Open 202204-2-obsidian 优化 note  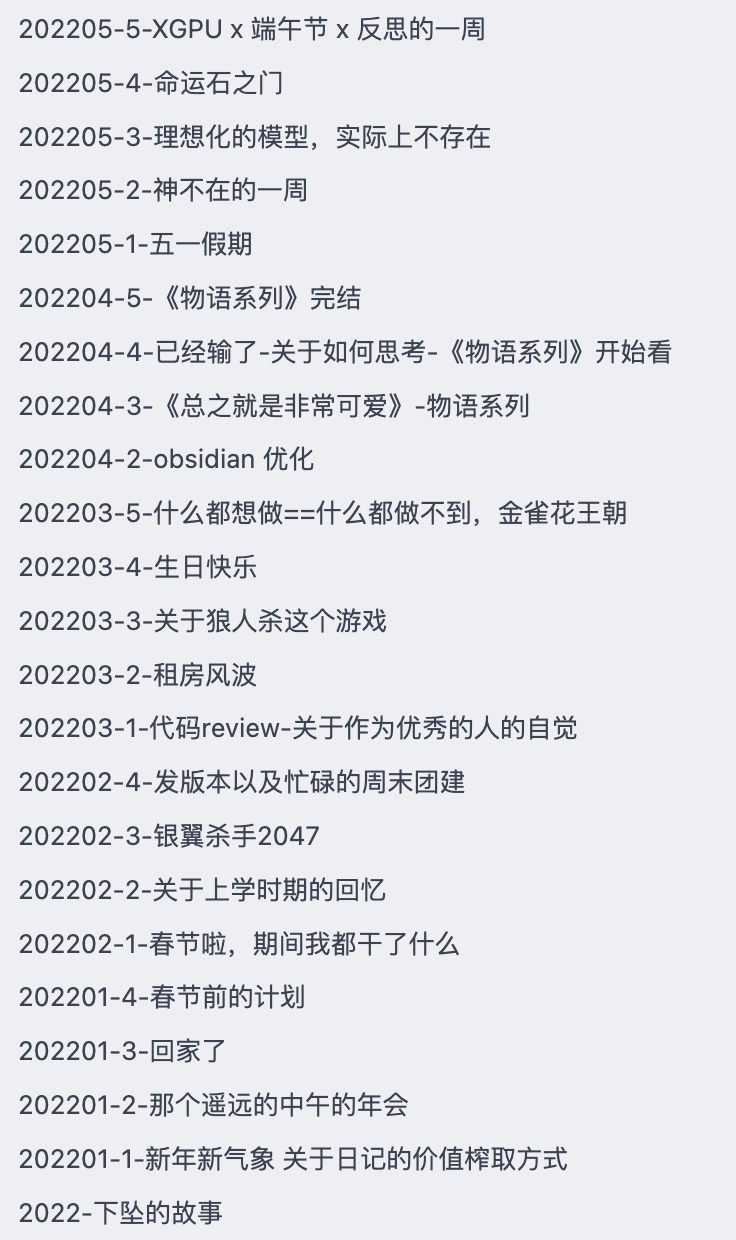(x=166, y=459)
